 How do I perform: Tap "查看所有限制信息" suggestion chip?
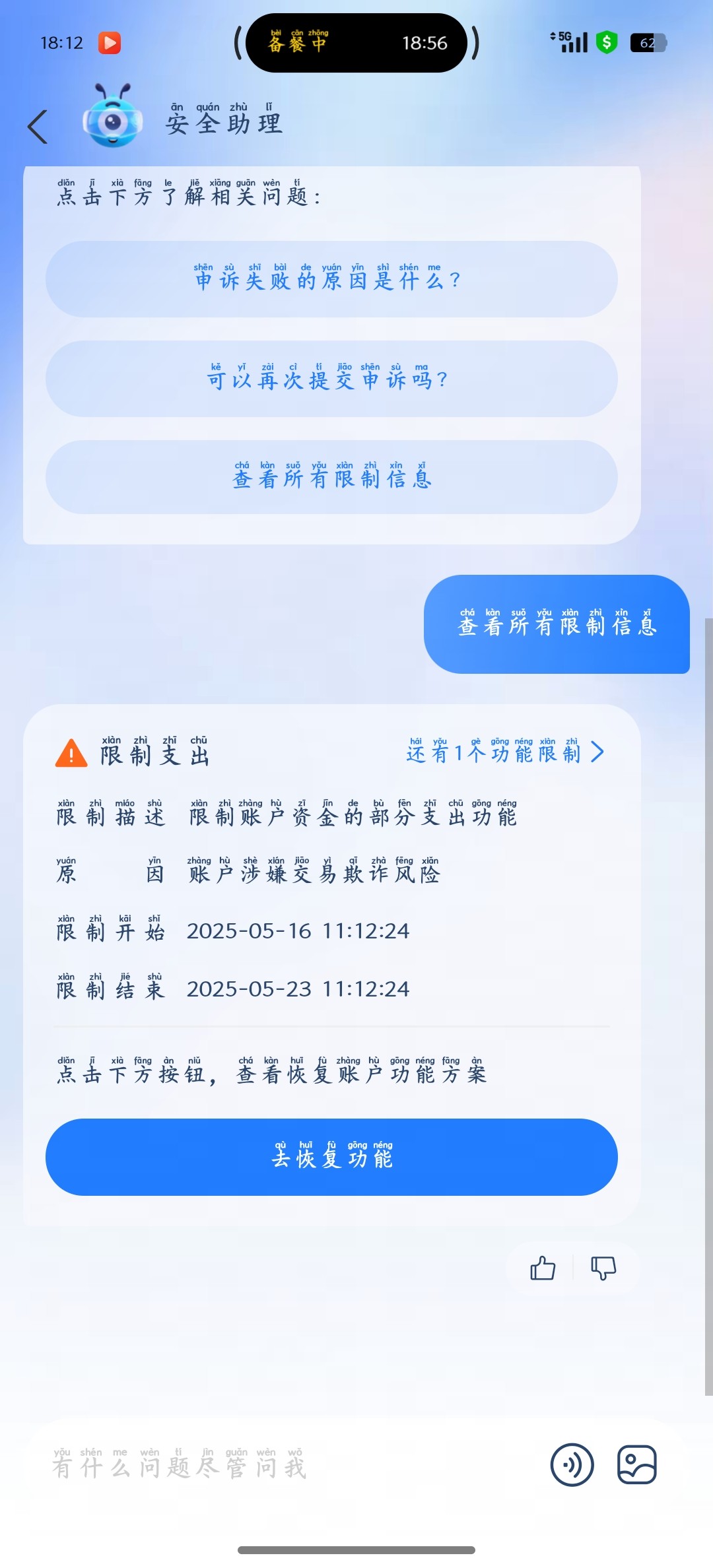pyautogui.click(x=331, y=477)
